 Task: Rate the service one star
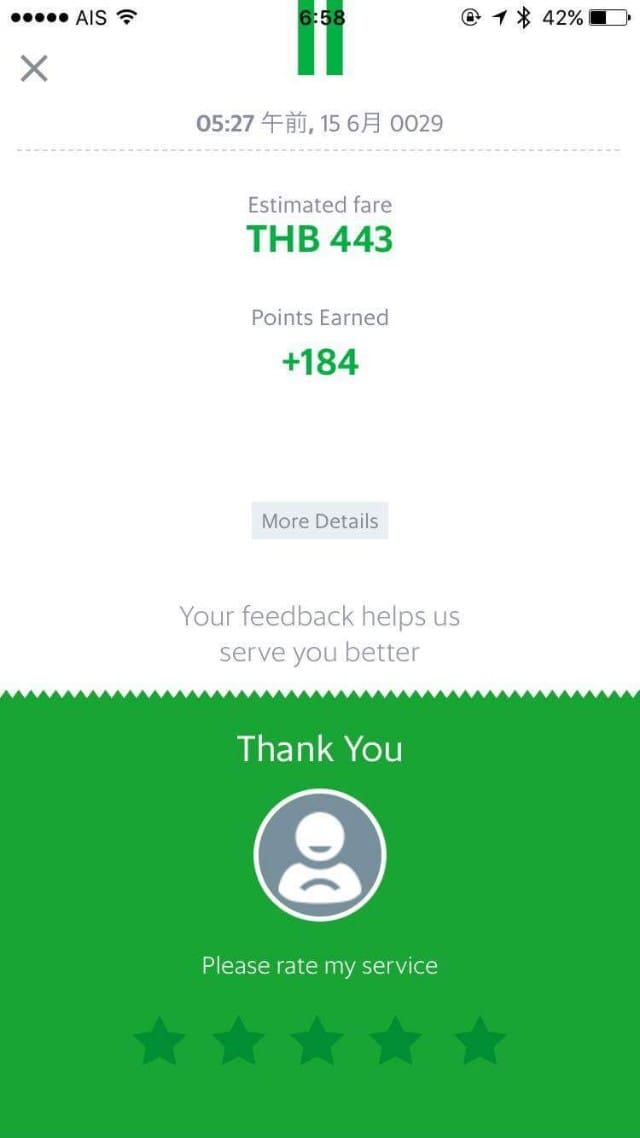pos(160,1041)
